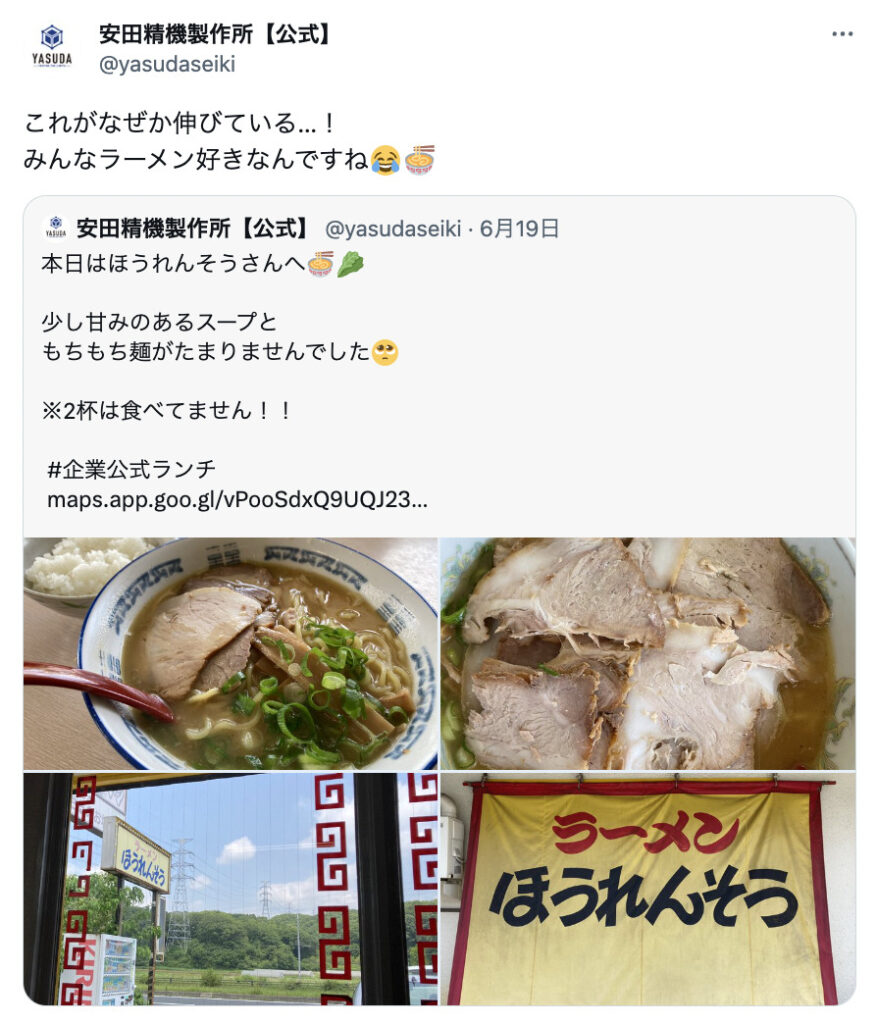View the yellow ラーメン ほうれんそう banner photo
The image size is (877, 1024).
click(648, 888)
